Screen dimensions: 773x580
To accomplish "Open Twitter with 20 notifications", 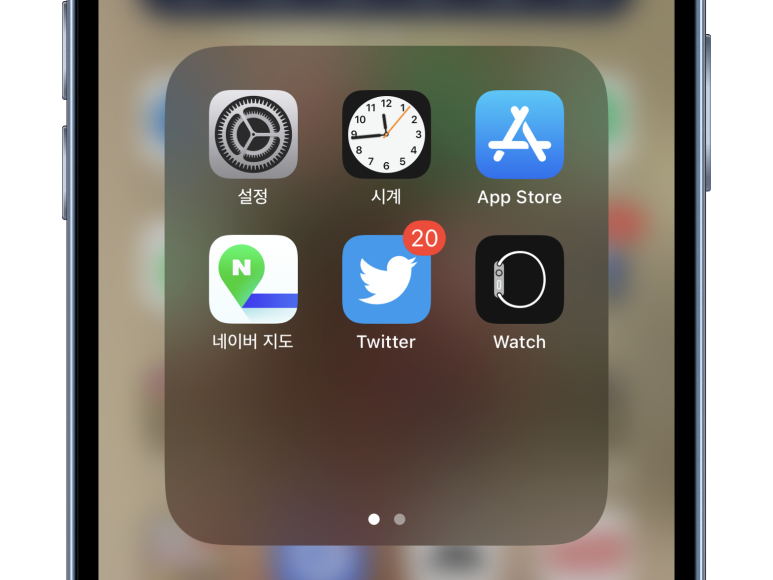I will coord(386,279).
